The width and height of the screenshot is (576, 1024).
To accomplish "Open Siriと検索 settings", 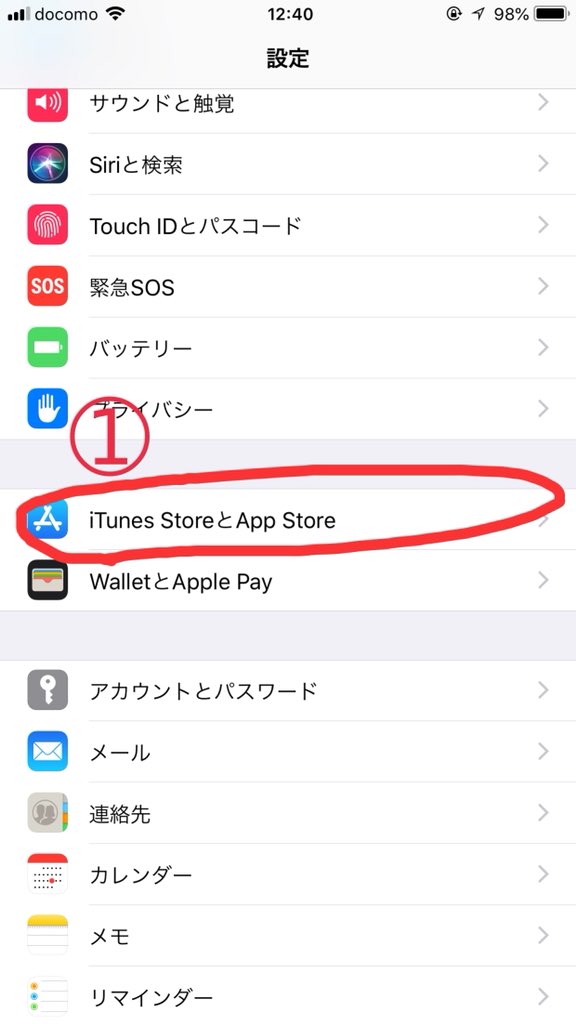I will point(288,164).
